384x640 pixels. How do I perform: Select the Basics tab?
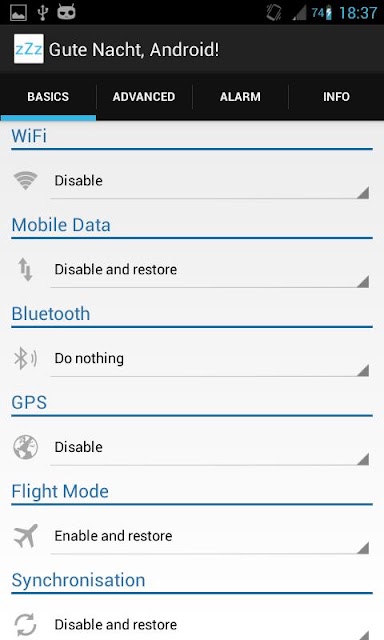(x=48, y=97)
